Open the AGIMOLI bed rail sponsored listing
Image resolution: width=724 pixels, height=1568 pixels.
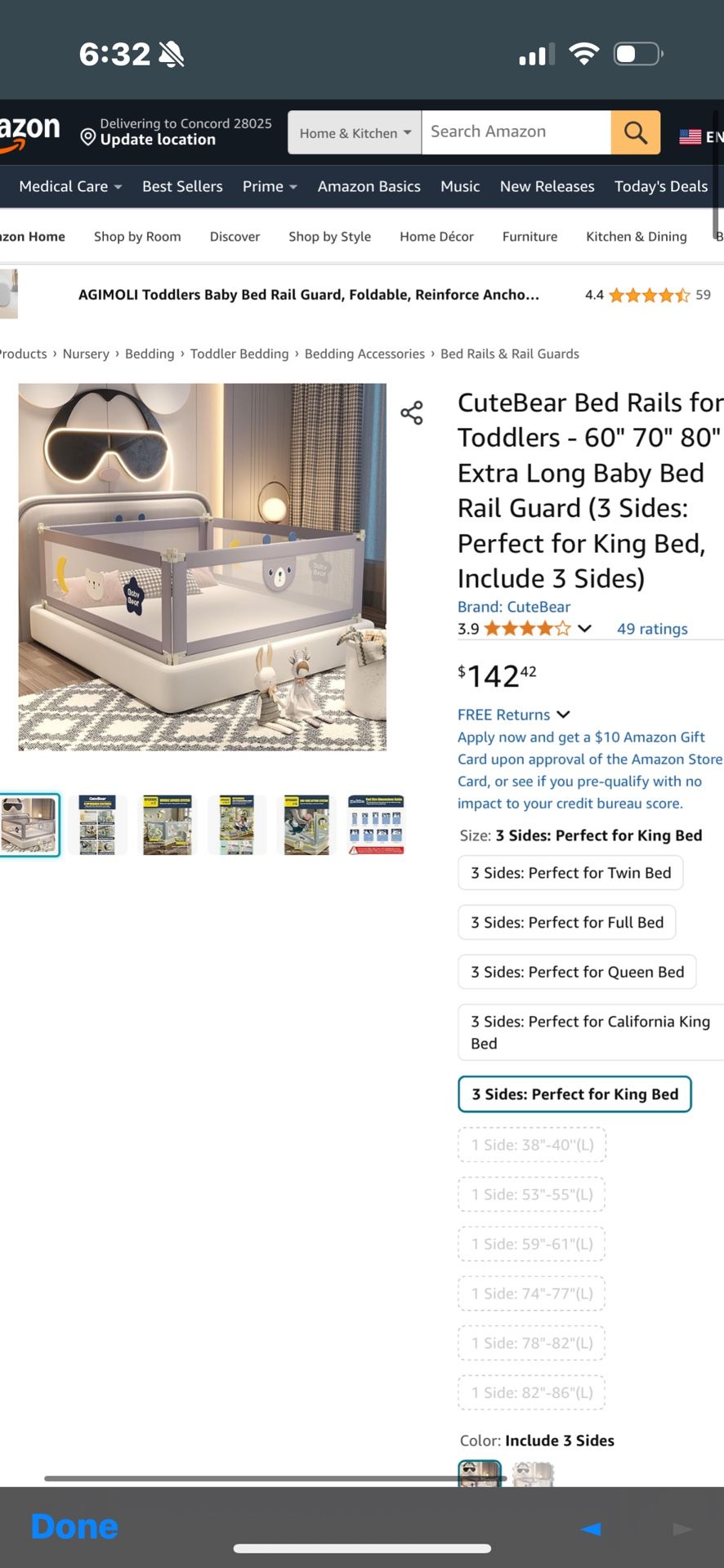(308, 295)
